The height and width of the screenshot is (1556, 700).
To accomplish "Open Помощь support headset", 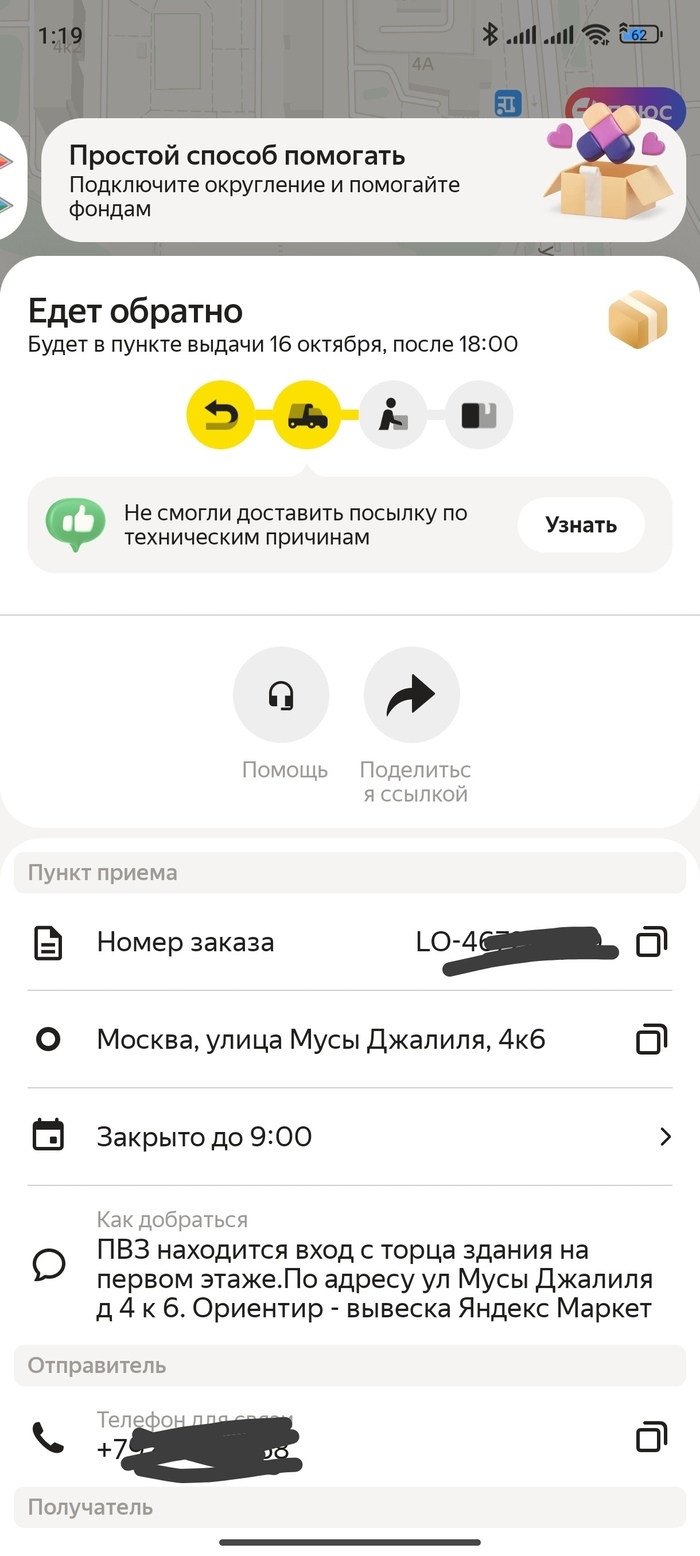I will (281, 695).
